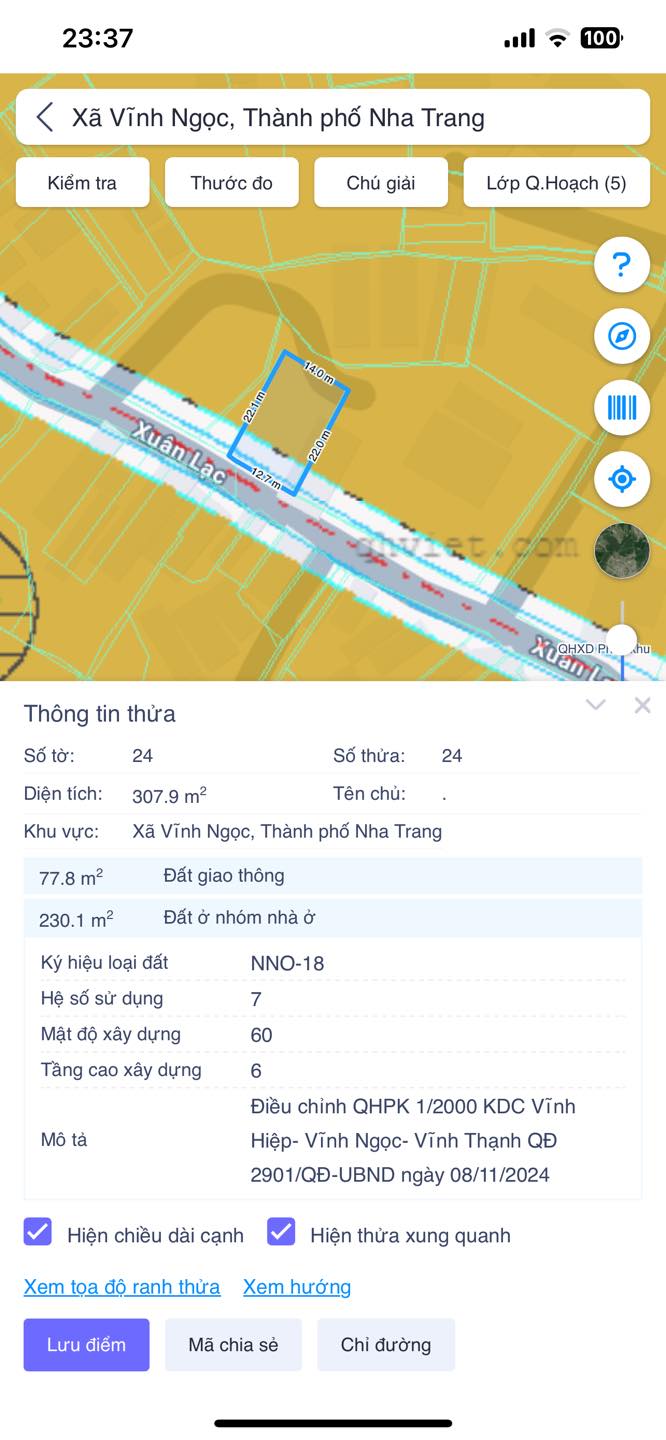This screenshot has width=666, height=1440.
Task: Open the Xem hướng link
Action: pos(297,1287)
